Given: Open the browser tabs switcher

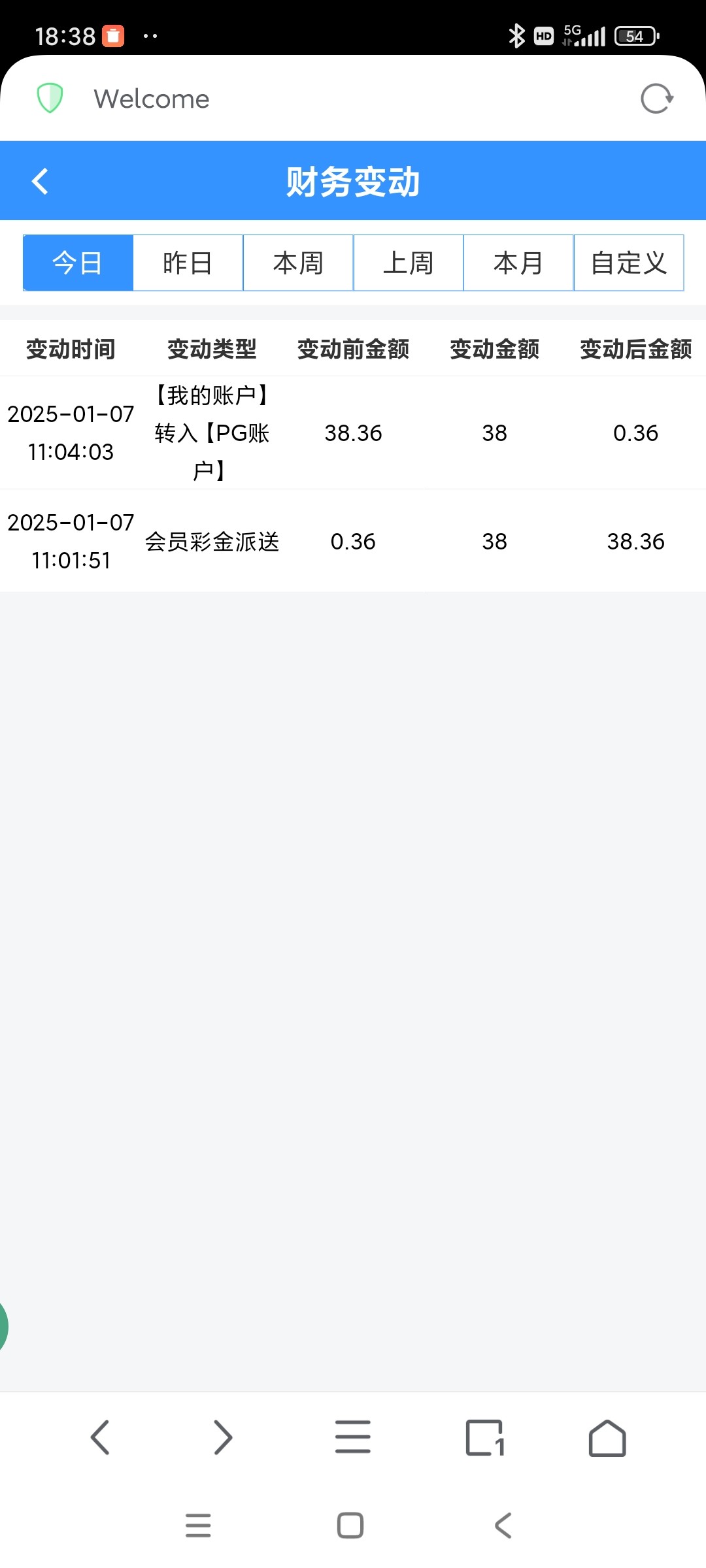Looking at the screenshot, I should click(484, 1437).
